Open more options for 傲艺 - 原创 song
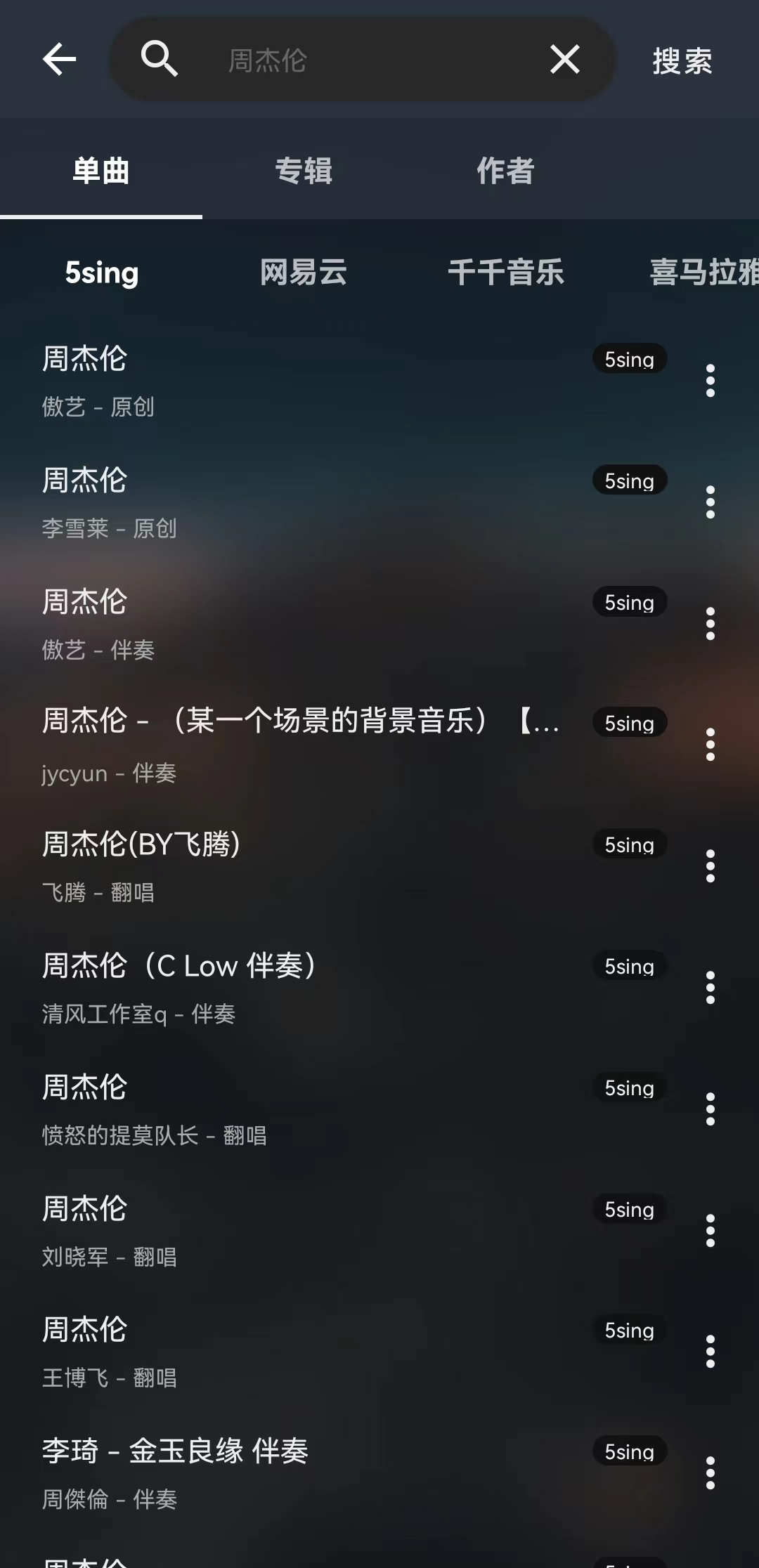759x1568 pixels. [x=711, y=381]
